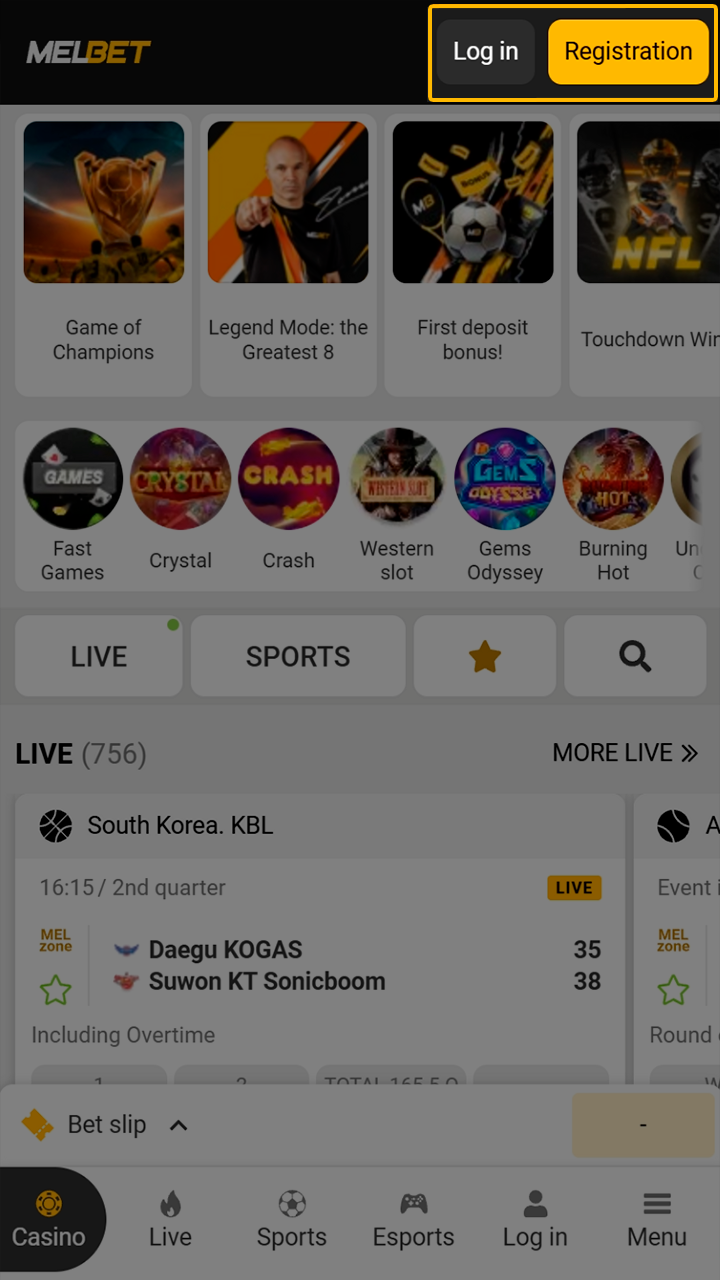This screenshot has width=720, height=1280.
Task: Toggle the star on the right event card
Action: point(673,990)
